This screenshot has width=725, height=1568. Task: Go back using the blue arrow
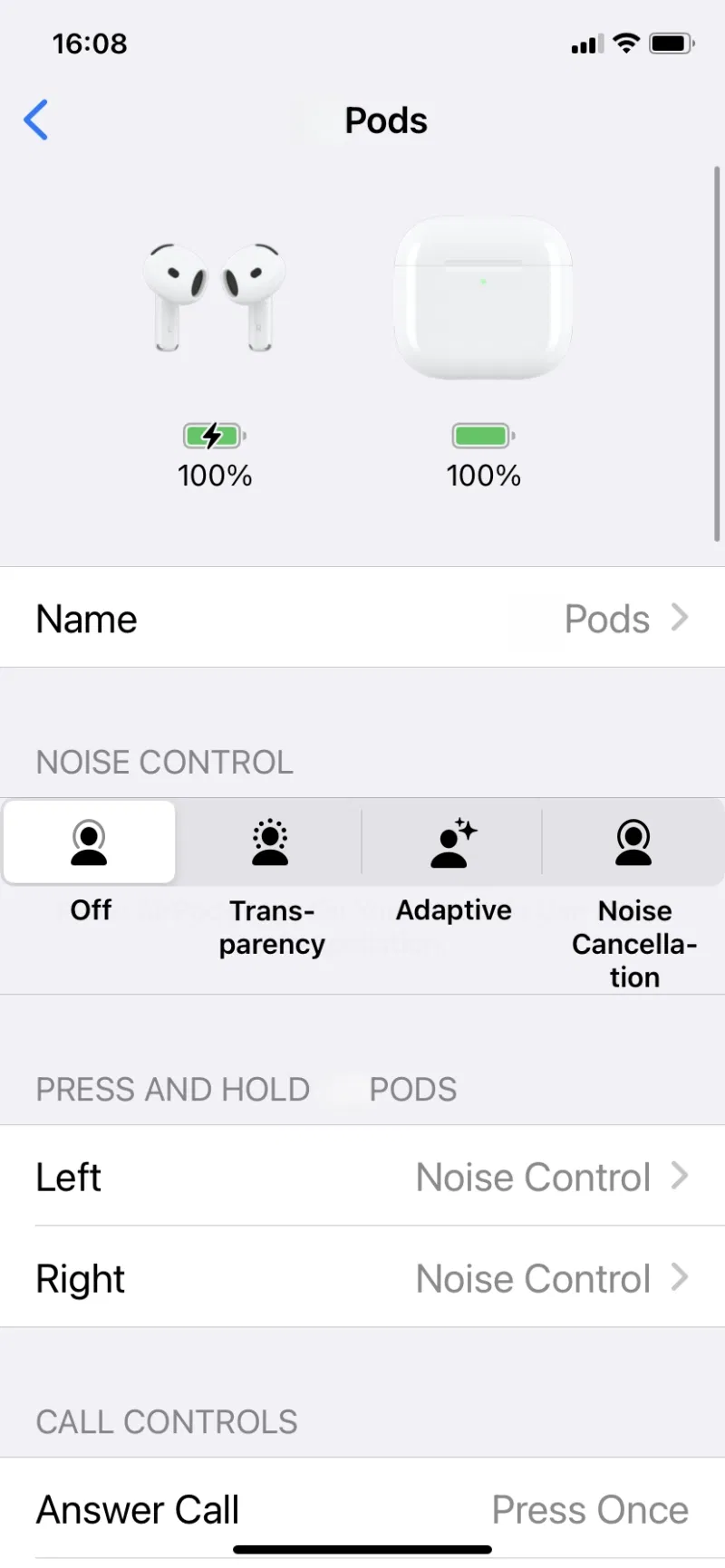(36, 120)
